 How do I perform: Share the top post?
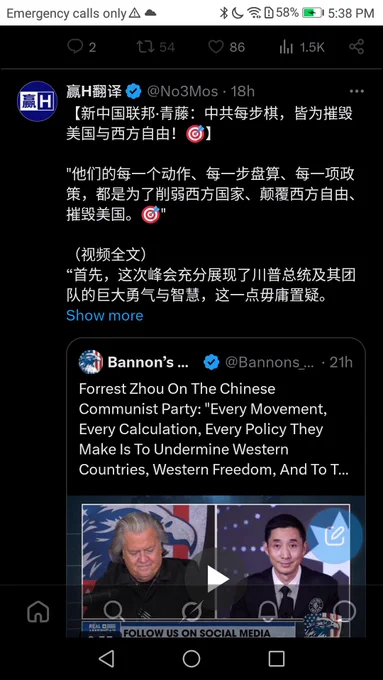point(357,47)
